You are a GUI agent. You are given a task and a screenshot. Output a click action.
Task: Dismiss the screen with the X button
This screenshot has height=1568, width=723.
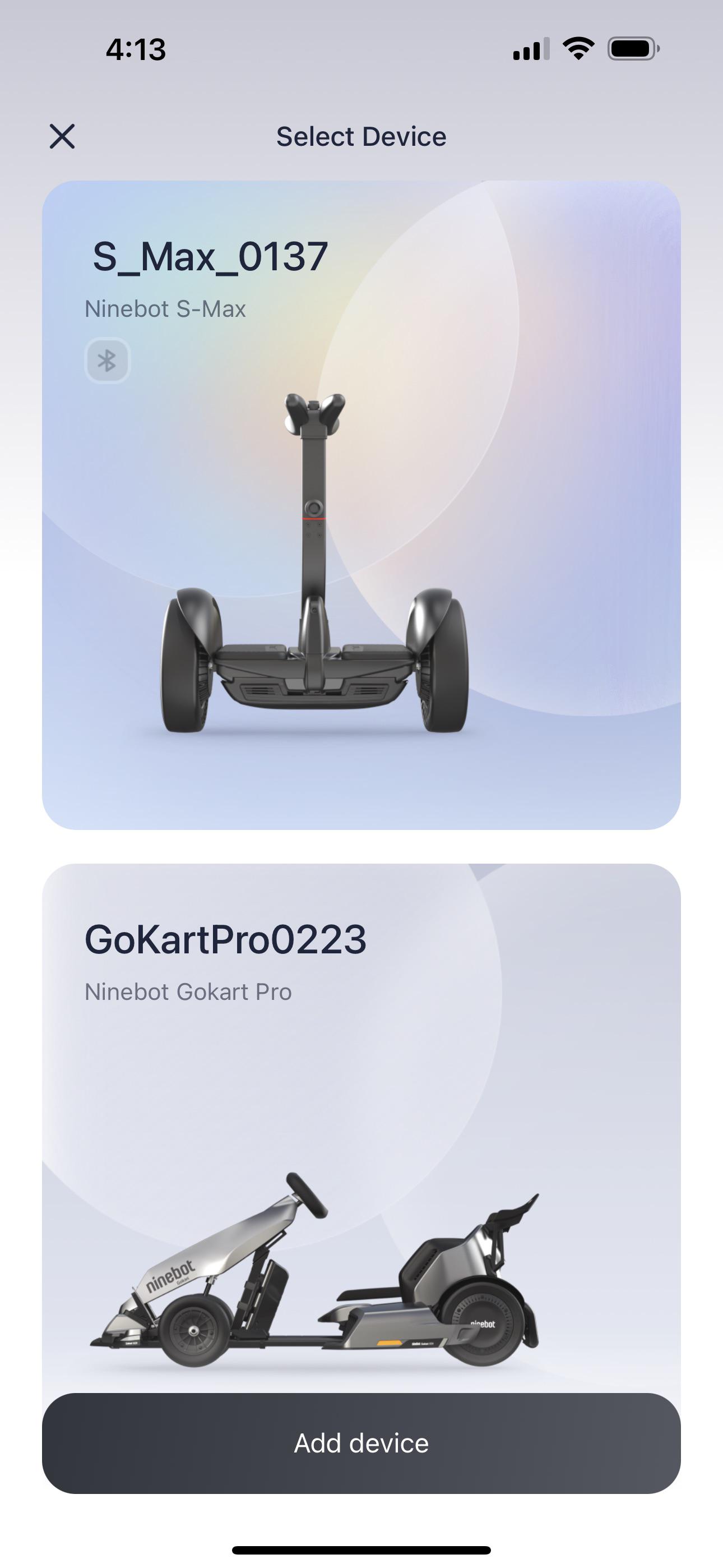[x=63, y=136]
